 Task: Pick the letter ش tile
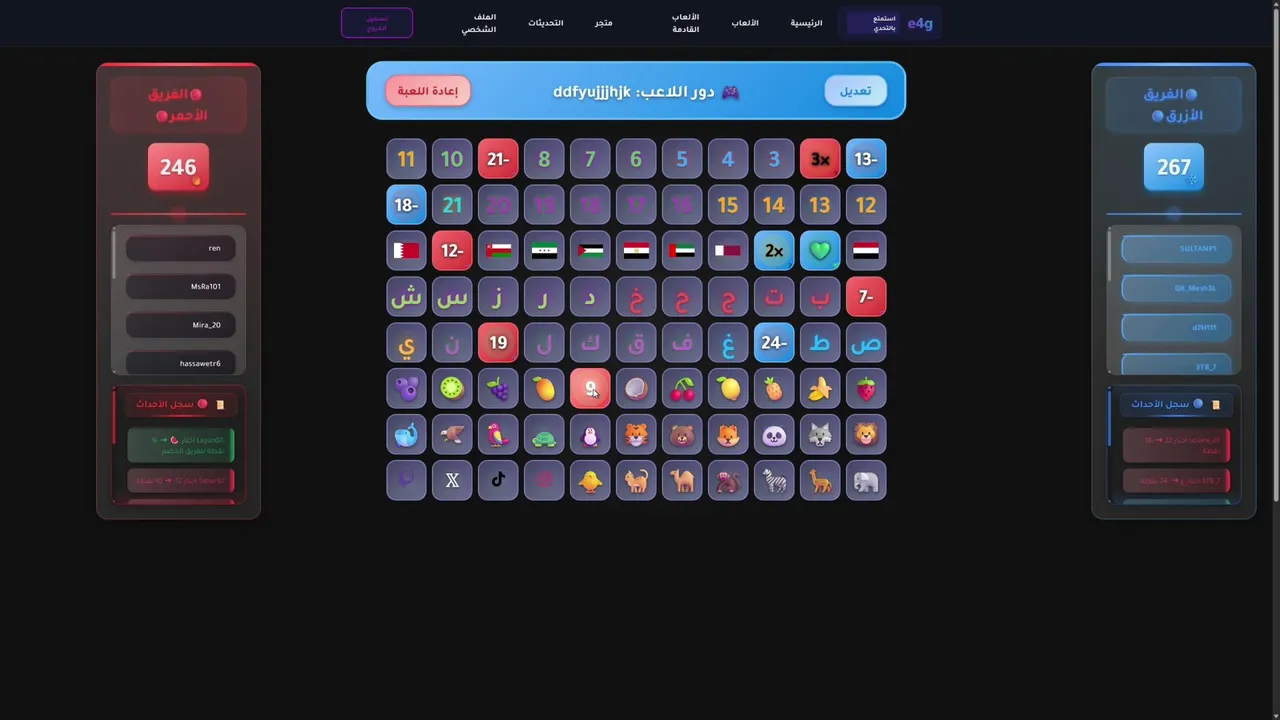click(406, 297)
